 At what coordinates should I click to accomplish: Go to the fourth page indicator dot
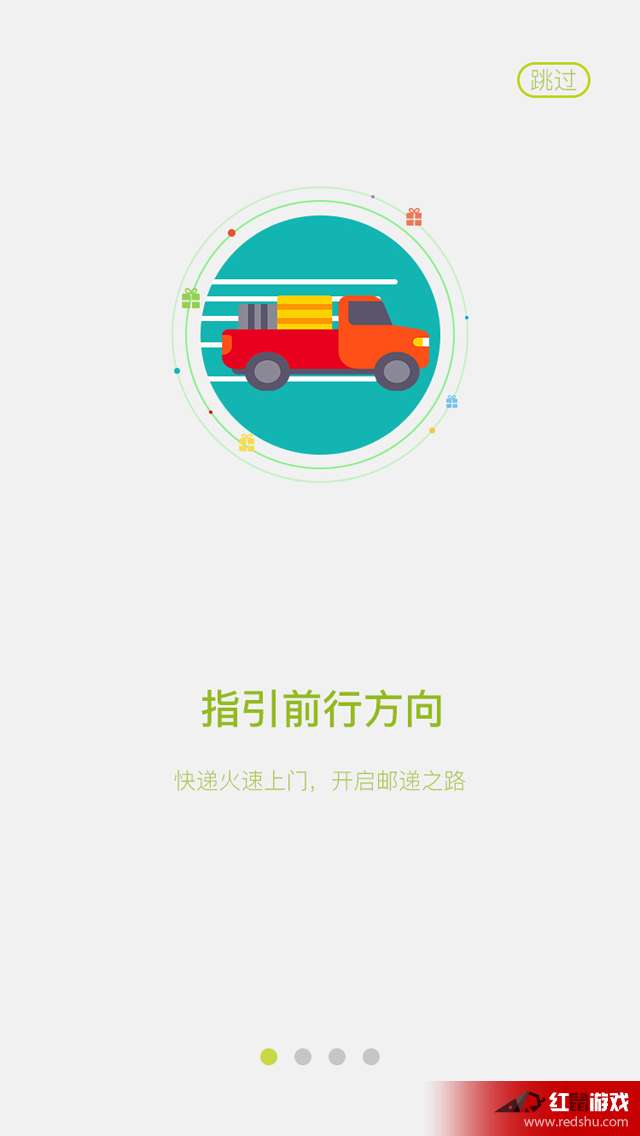[x=371, y=1056]
